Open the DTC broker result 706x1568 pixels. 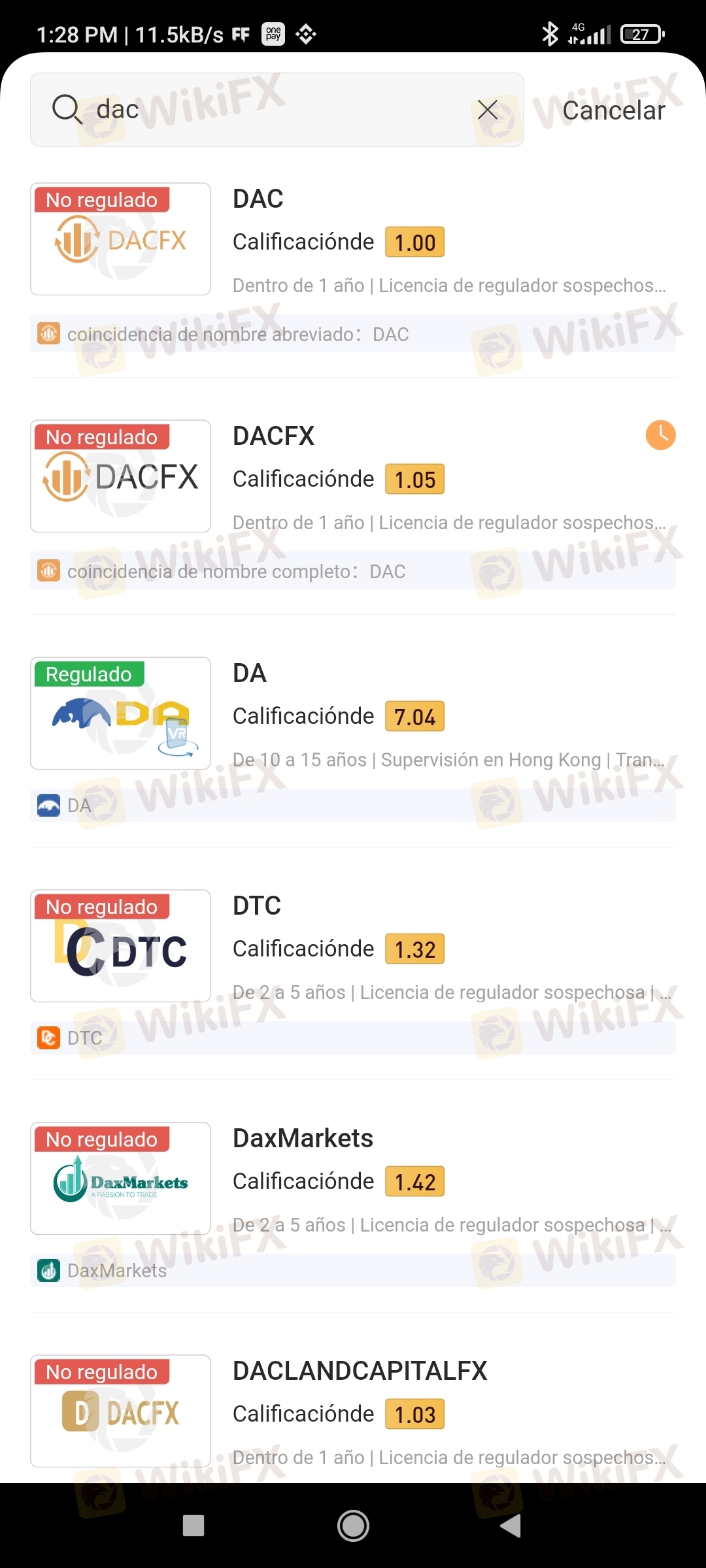coord(353,971)
